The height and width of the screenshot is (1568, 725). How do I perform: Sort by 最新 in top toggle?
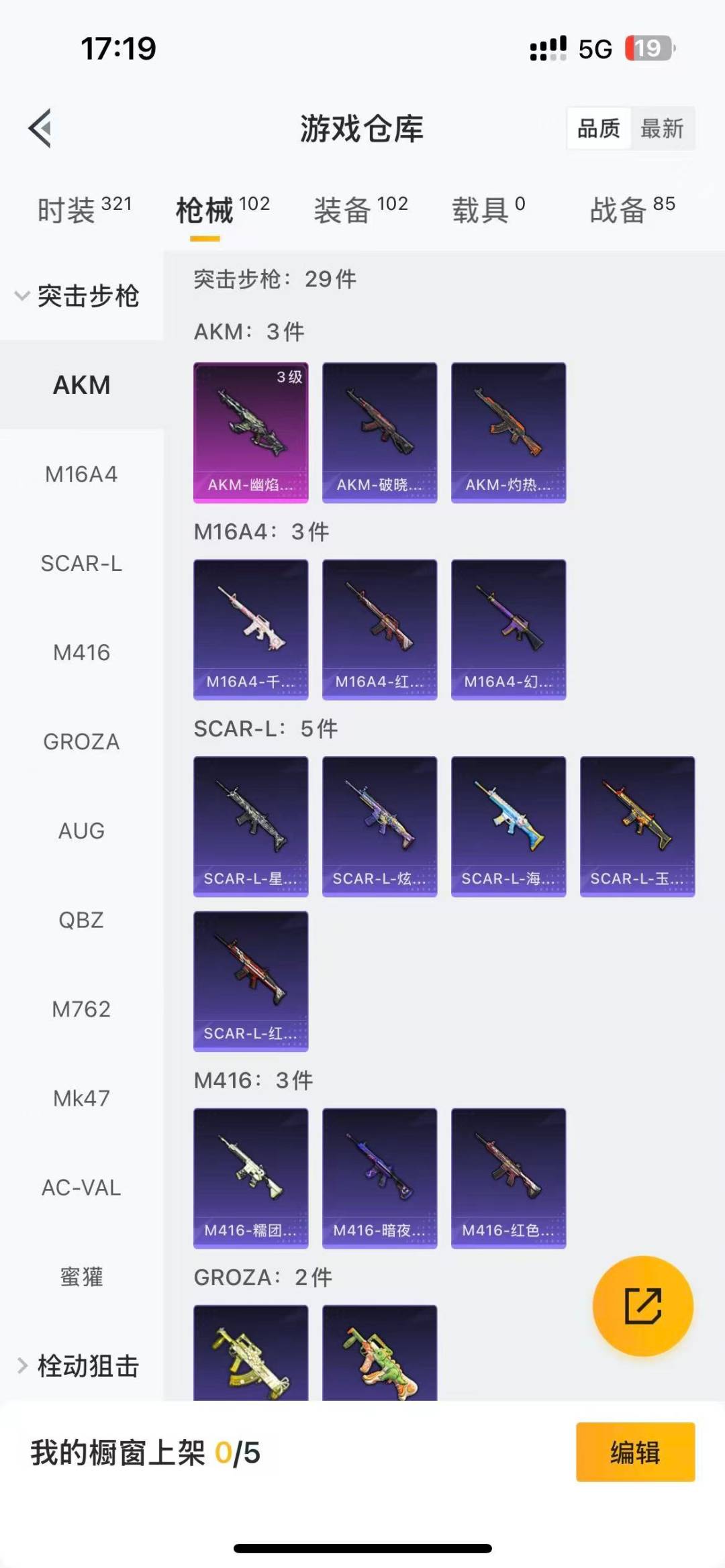tap(662, 128)
